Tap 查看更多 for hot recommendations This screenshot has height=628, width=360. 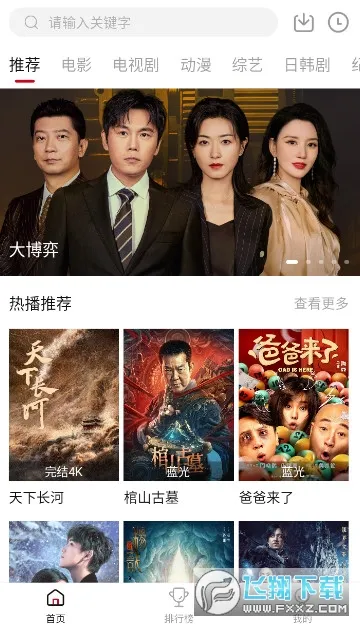[321, 304]
